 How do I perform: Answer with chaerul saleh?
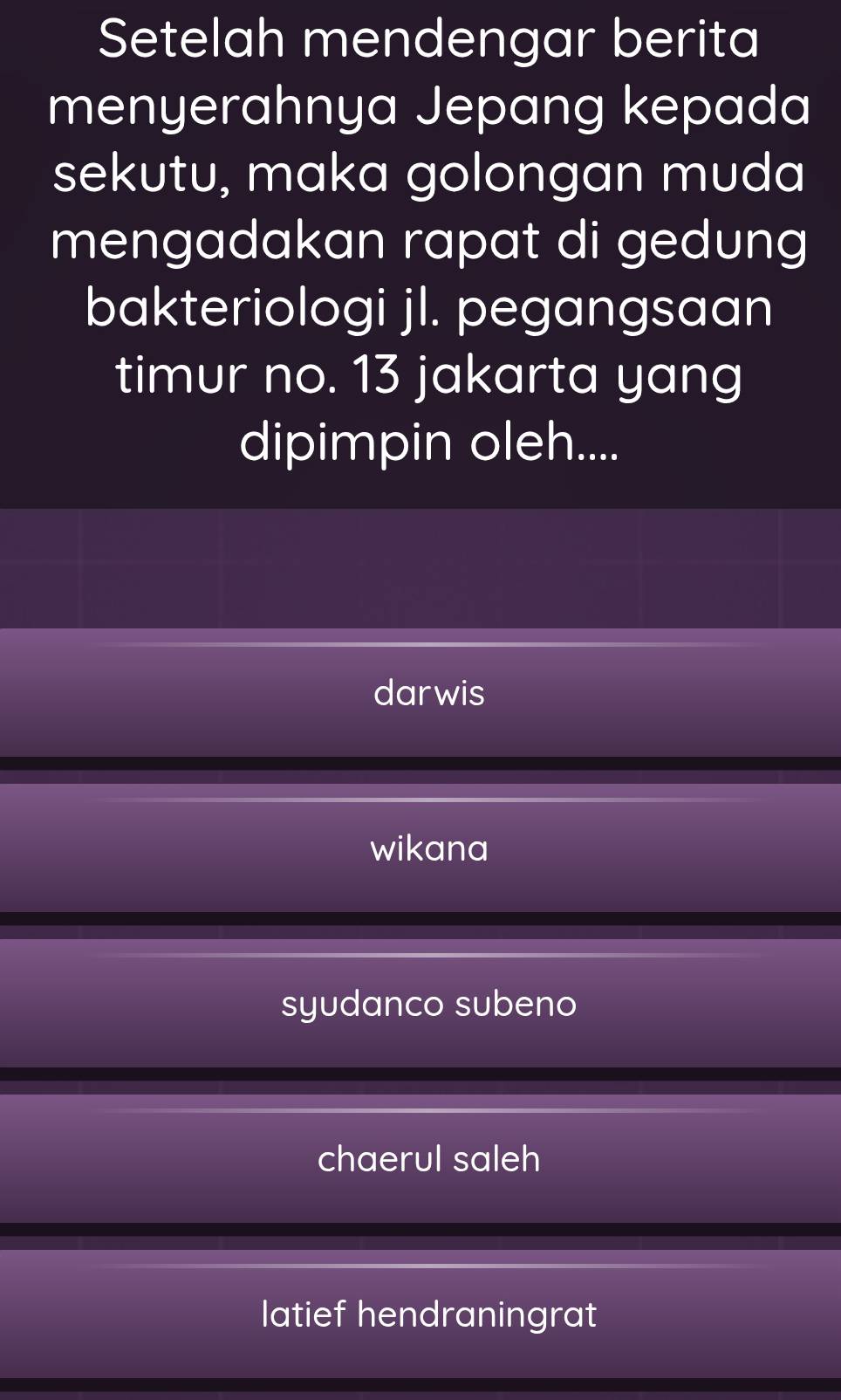click(428, 1159)
